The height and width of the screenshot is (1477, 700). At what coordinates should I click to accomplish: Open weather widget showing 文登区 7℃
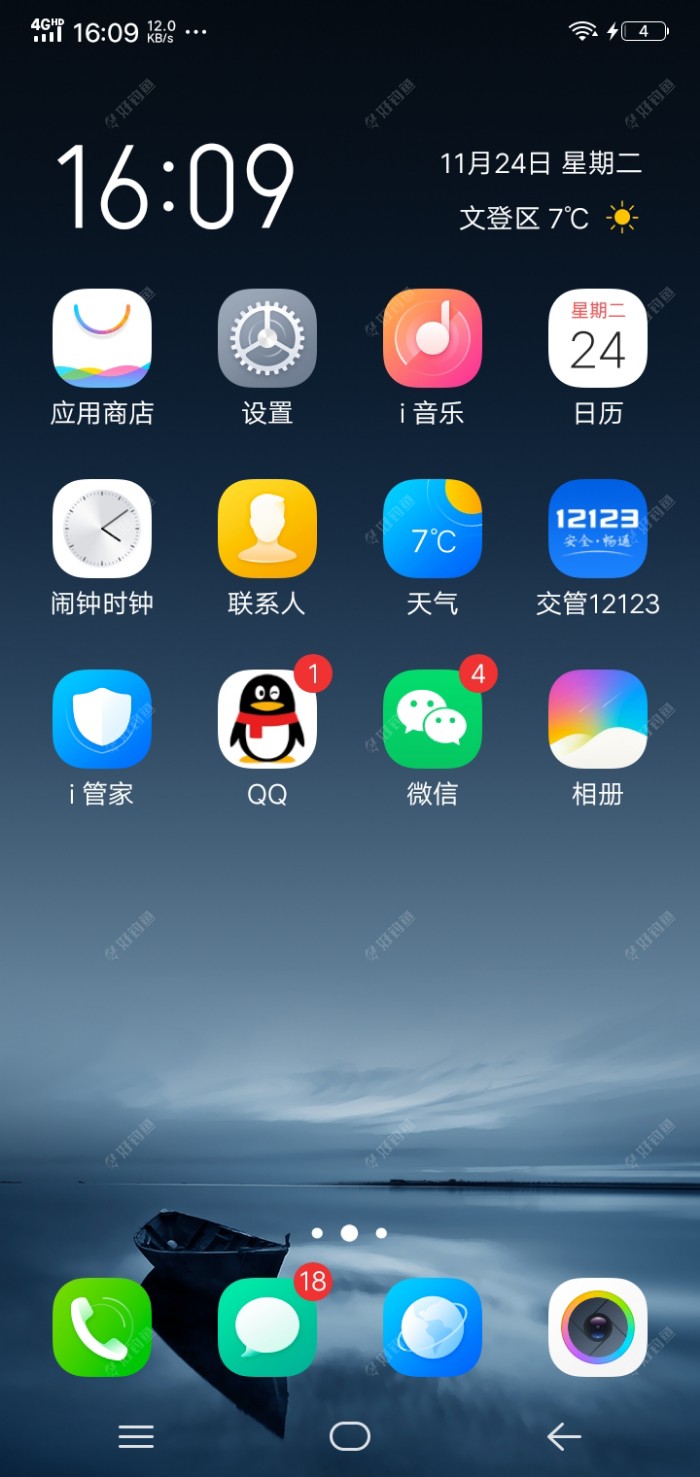tap(548, 218)
